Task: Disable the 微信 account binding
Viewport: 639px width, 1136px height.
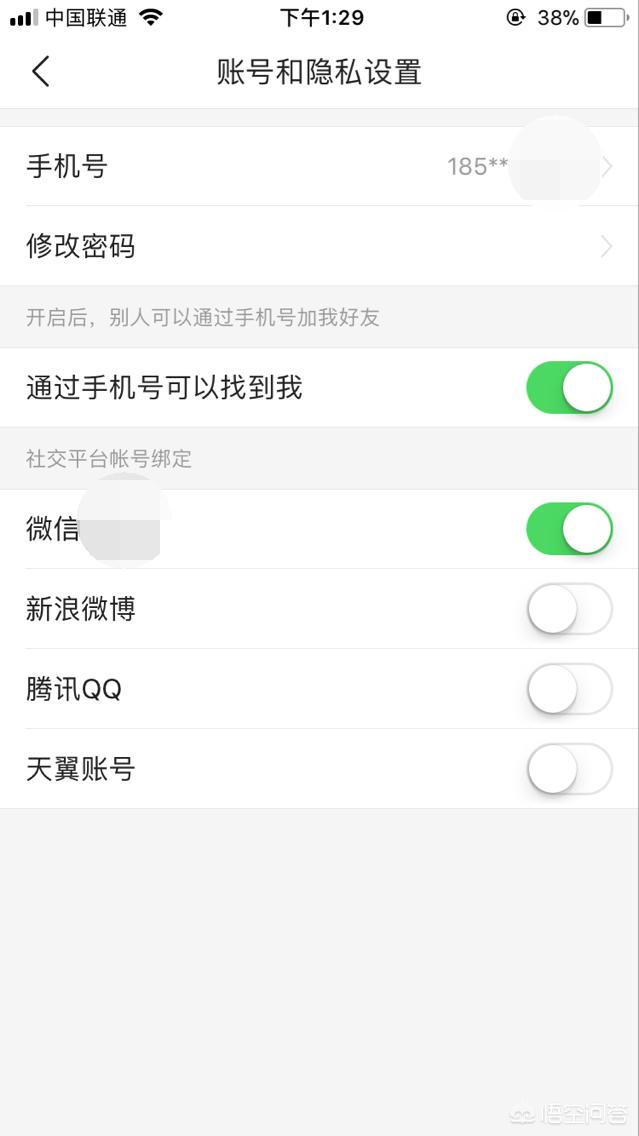Action: pos(569,529)
